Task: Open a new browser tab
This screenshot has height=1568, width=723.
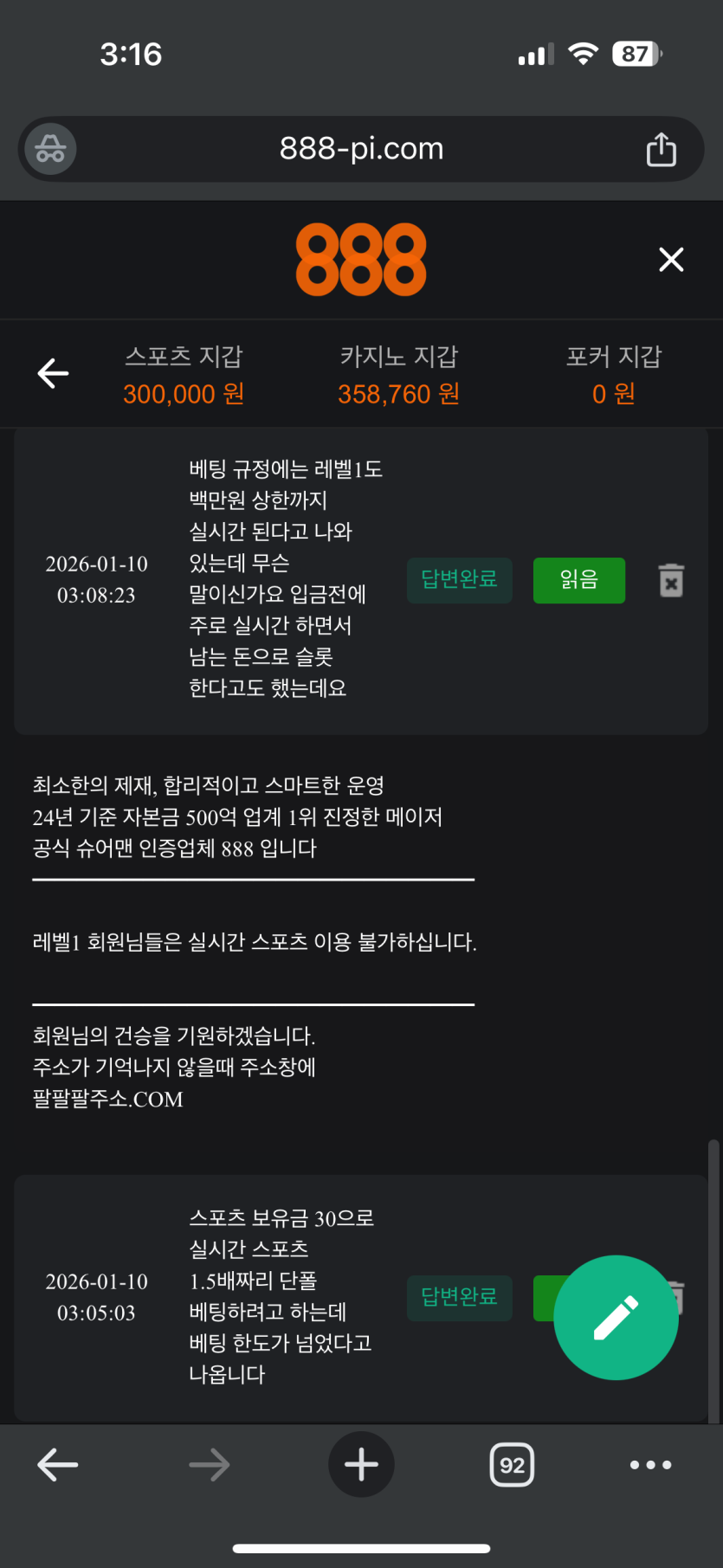Action: click(x=361, y=1465)
